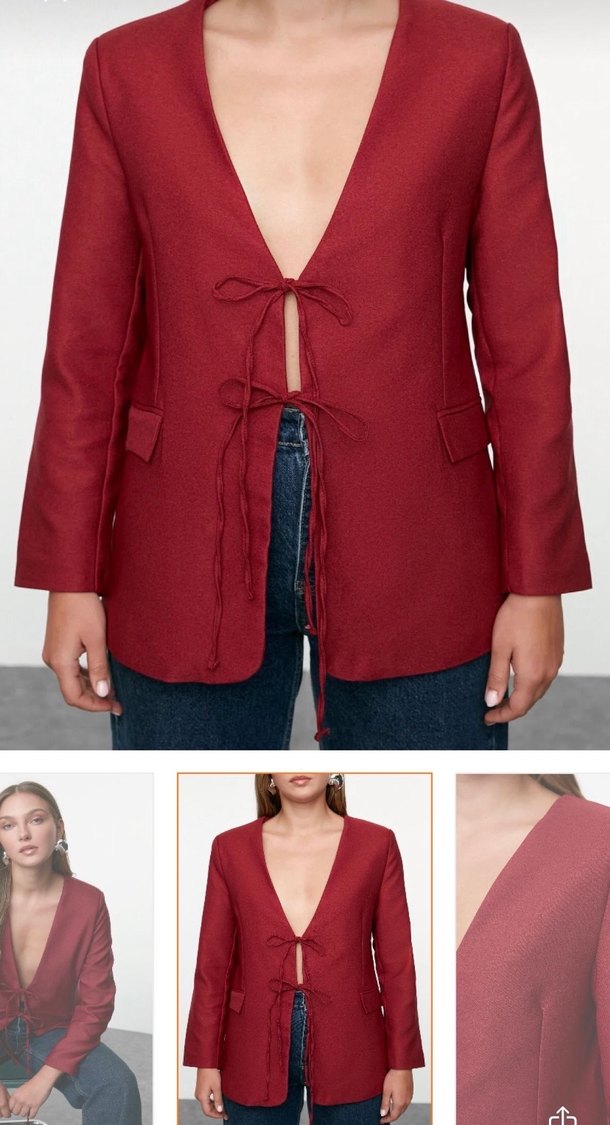Share this product image
The image size is (610, 1125).
pyautogui.click(x=563, y=1114)
